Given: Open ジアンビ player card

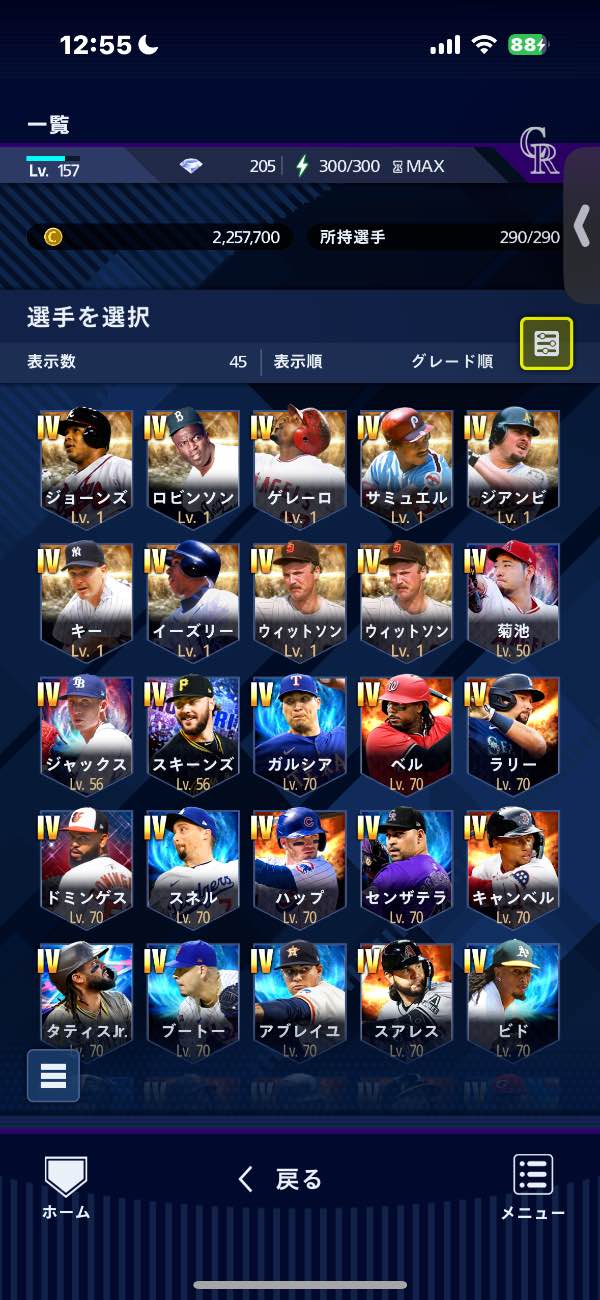Looking at the screenshot, I should coord(513,468).
